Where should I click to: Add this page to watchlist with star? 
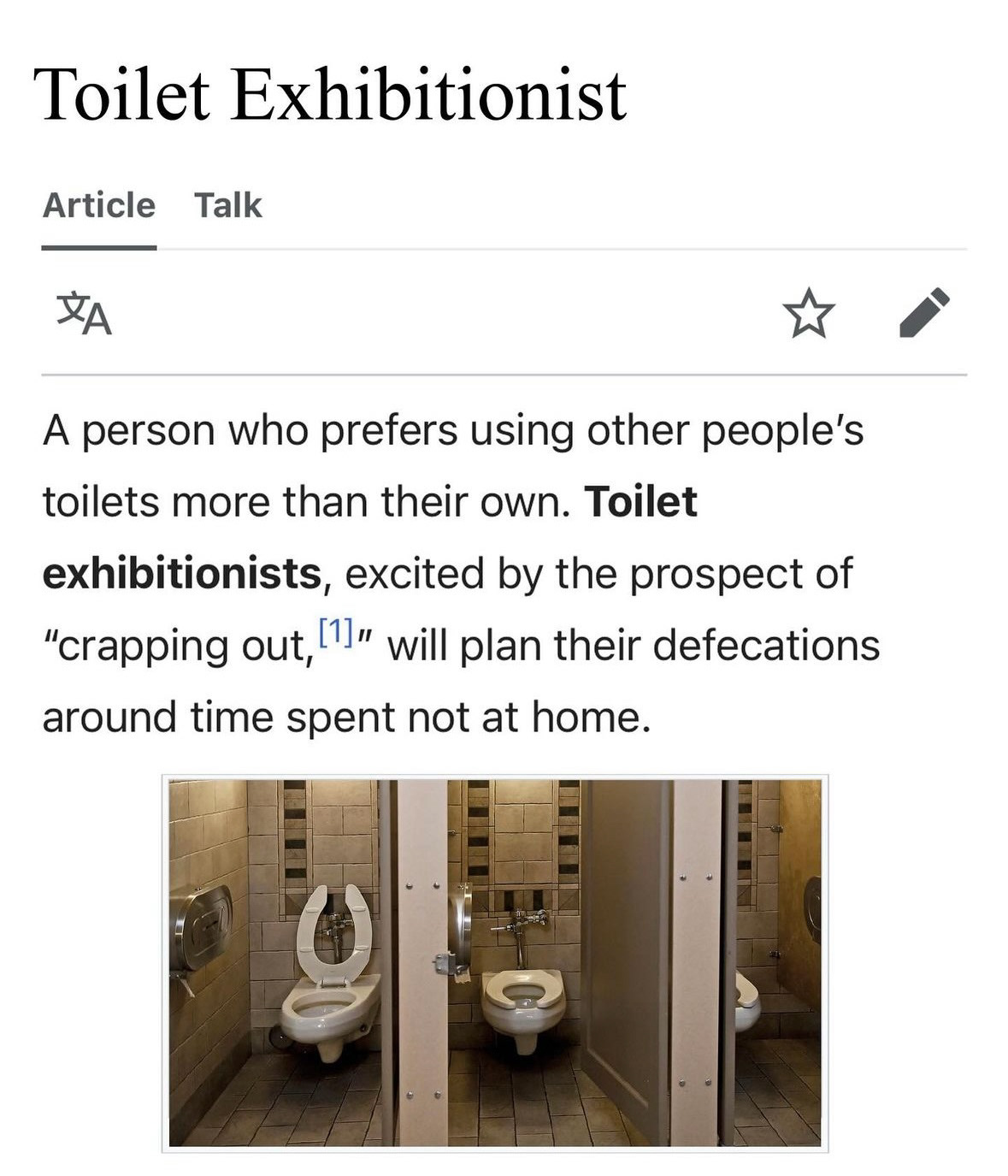click(x=808, y=313)
